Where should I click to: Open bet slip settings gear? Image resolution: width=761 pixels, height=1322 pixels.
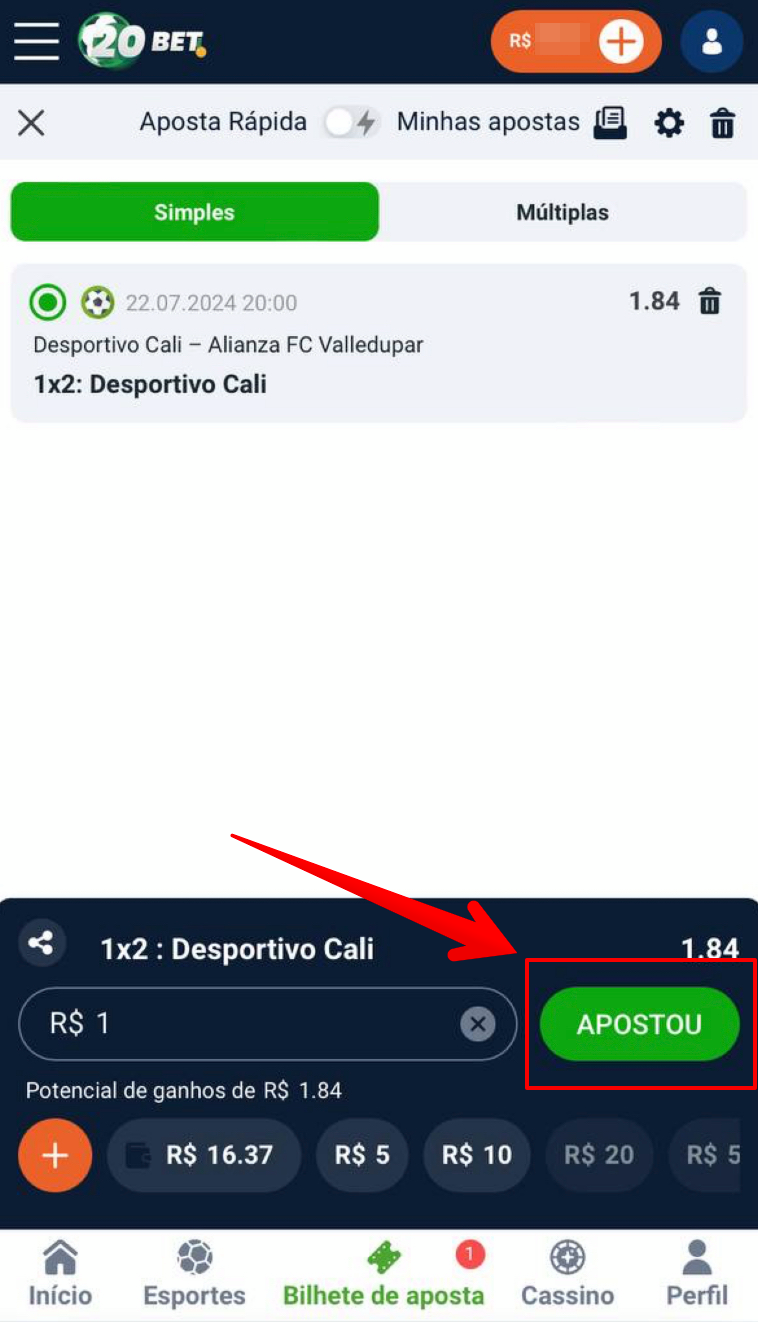click(669, 124)
